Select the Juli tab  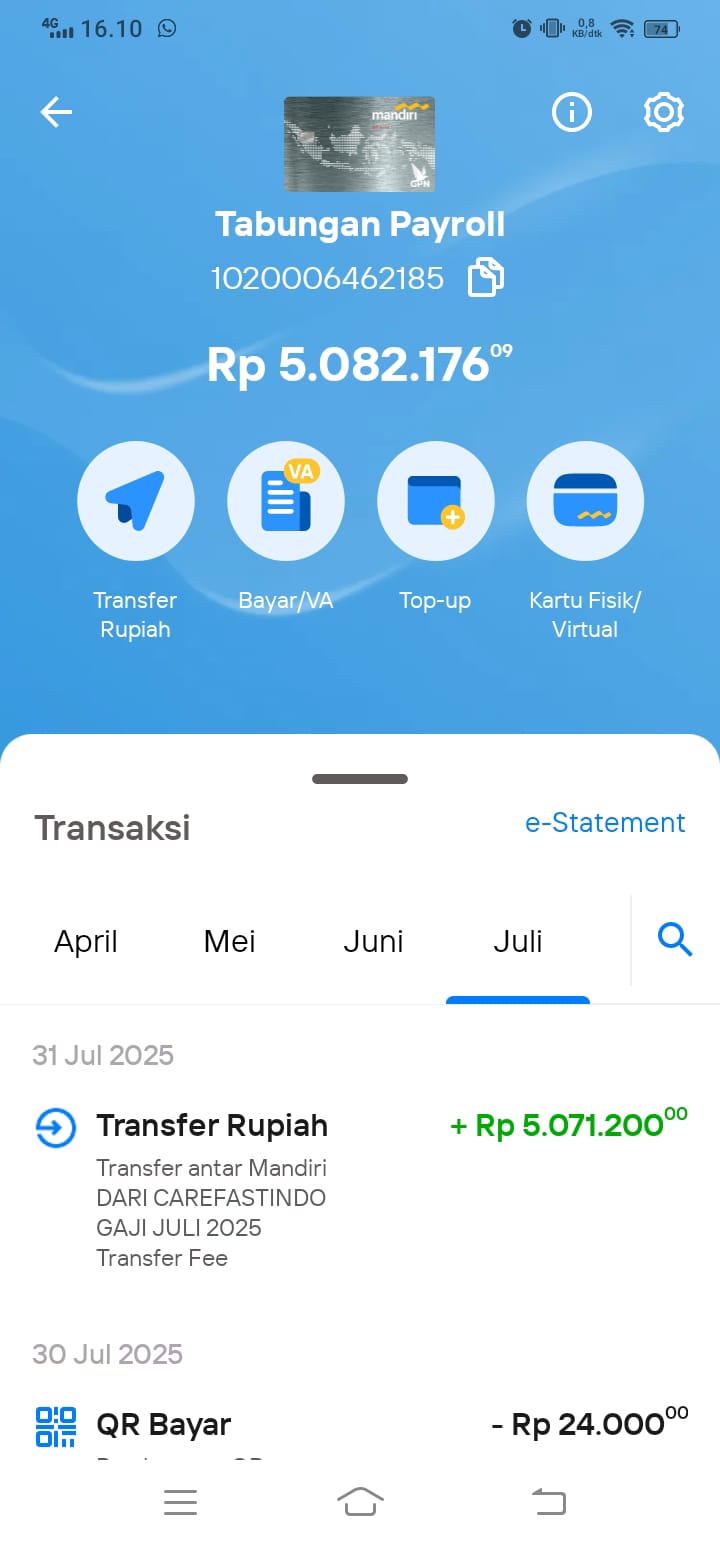[518, 941]
